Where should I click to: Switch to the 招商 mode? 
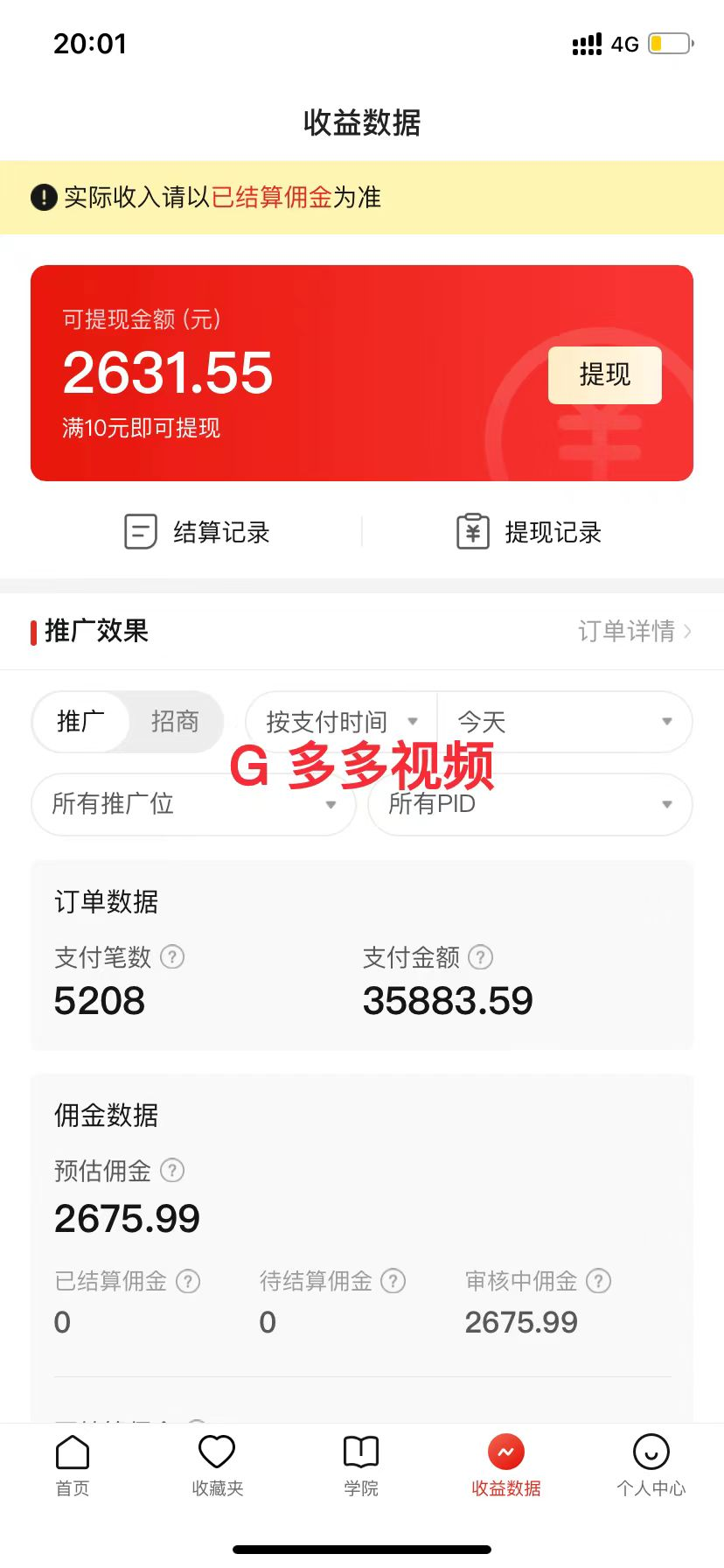point(175,722)
